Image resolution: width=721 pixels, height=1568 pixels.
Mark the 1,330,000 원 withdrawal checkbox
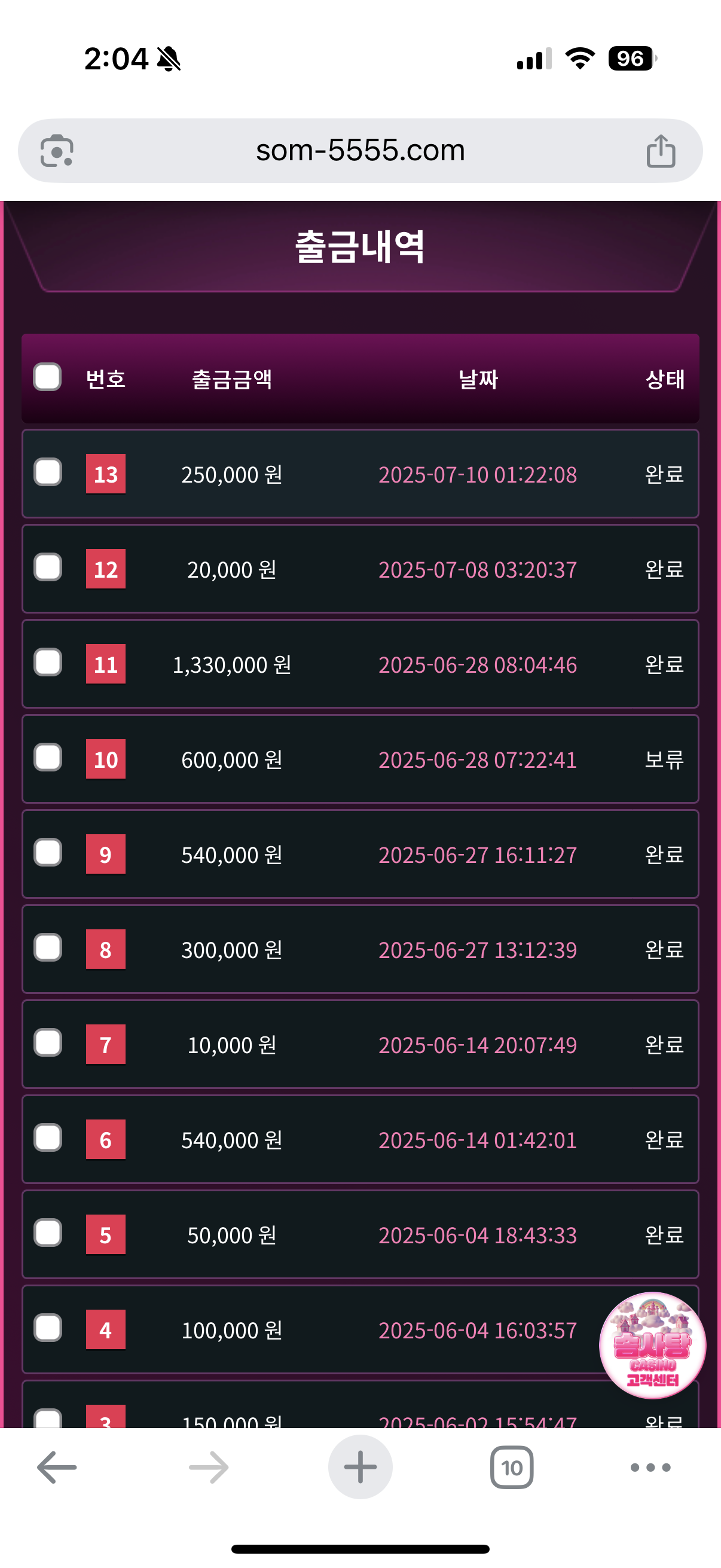(47, 662)
